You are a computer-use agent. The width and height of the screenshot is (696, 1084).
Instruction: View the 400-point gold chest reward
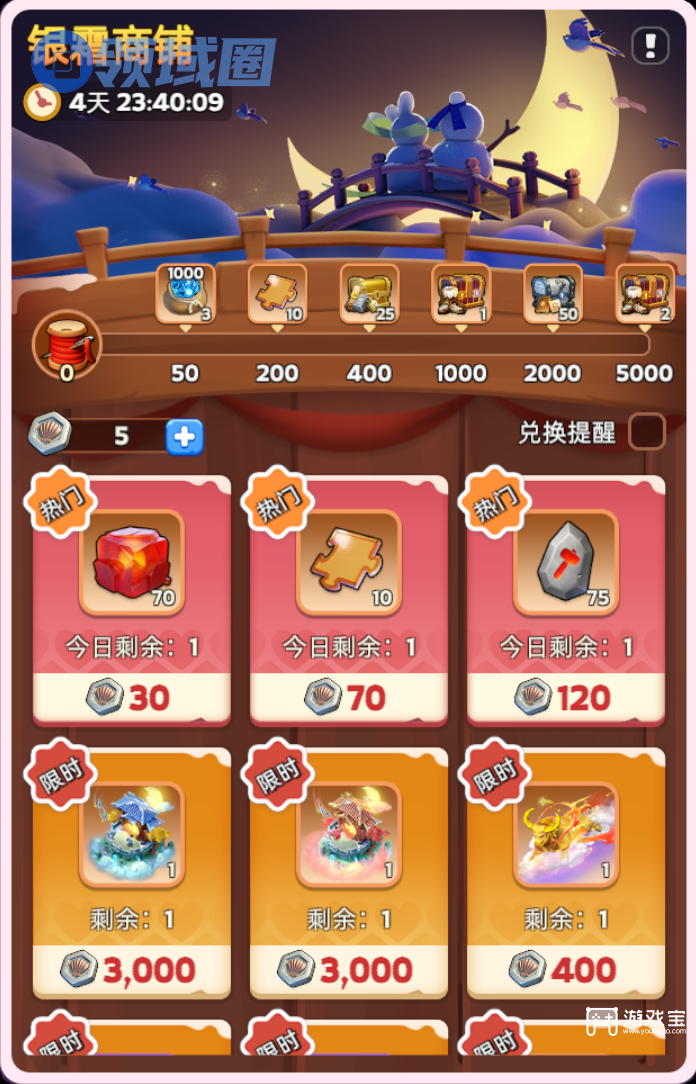tap(369, 294)
